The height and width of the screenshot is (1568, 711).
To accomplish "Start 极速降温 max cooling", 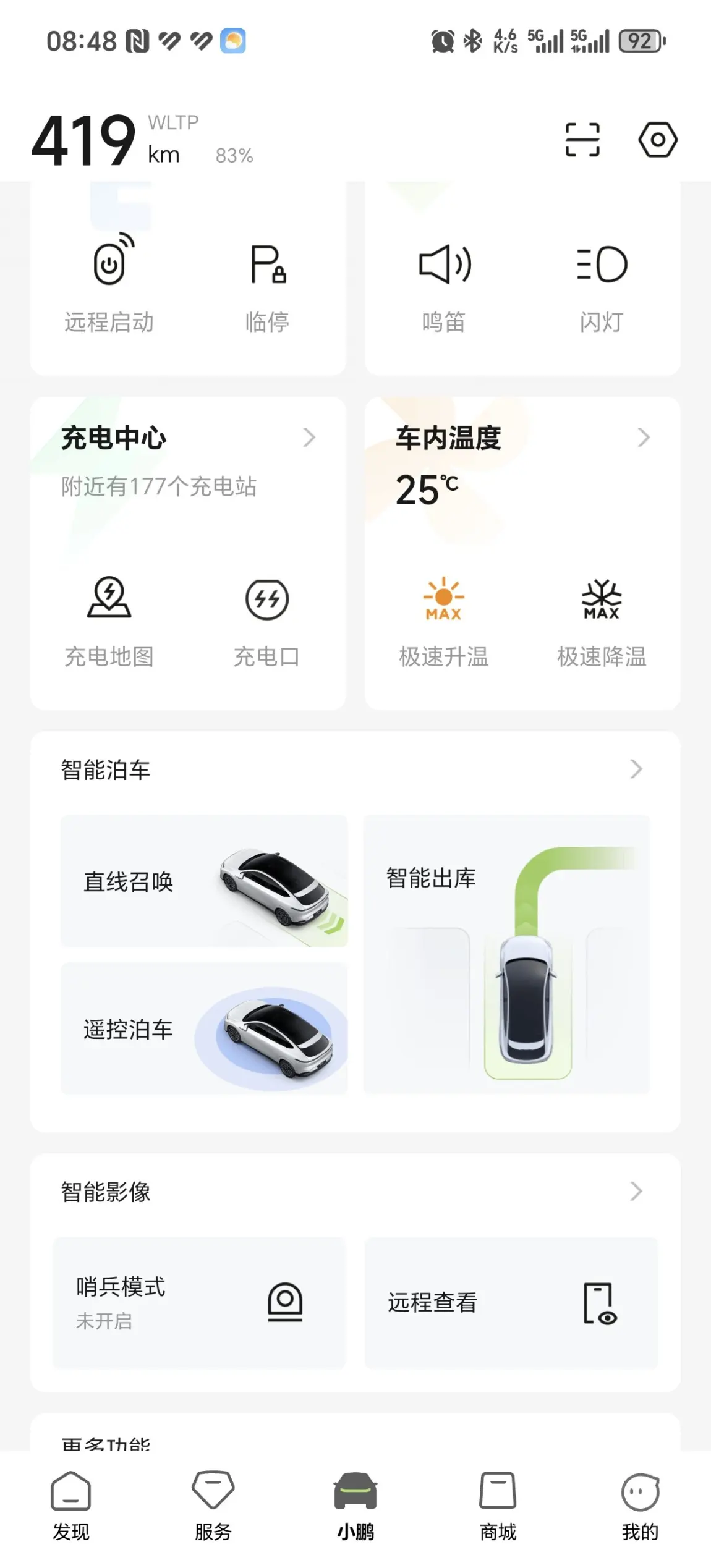I will [602, 618].
